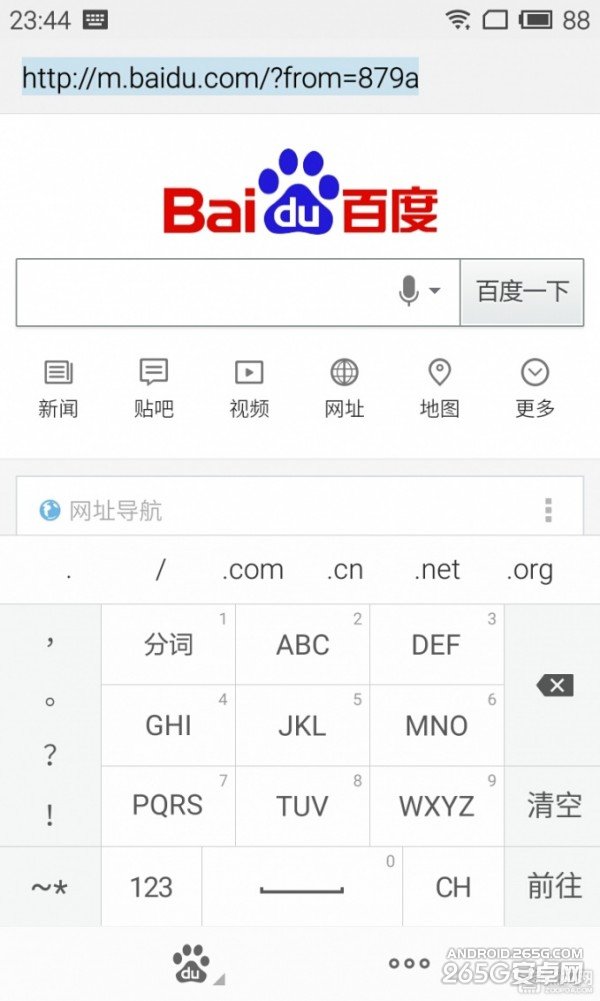Tap the URL address bar
Screen dimensions: 600x1001
pos(220,78)
